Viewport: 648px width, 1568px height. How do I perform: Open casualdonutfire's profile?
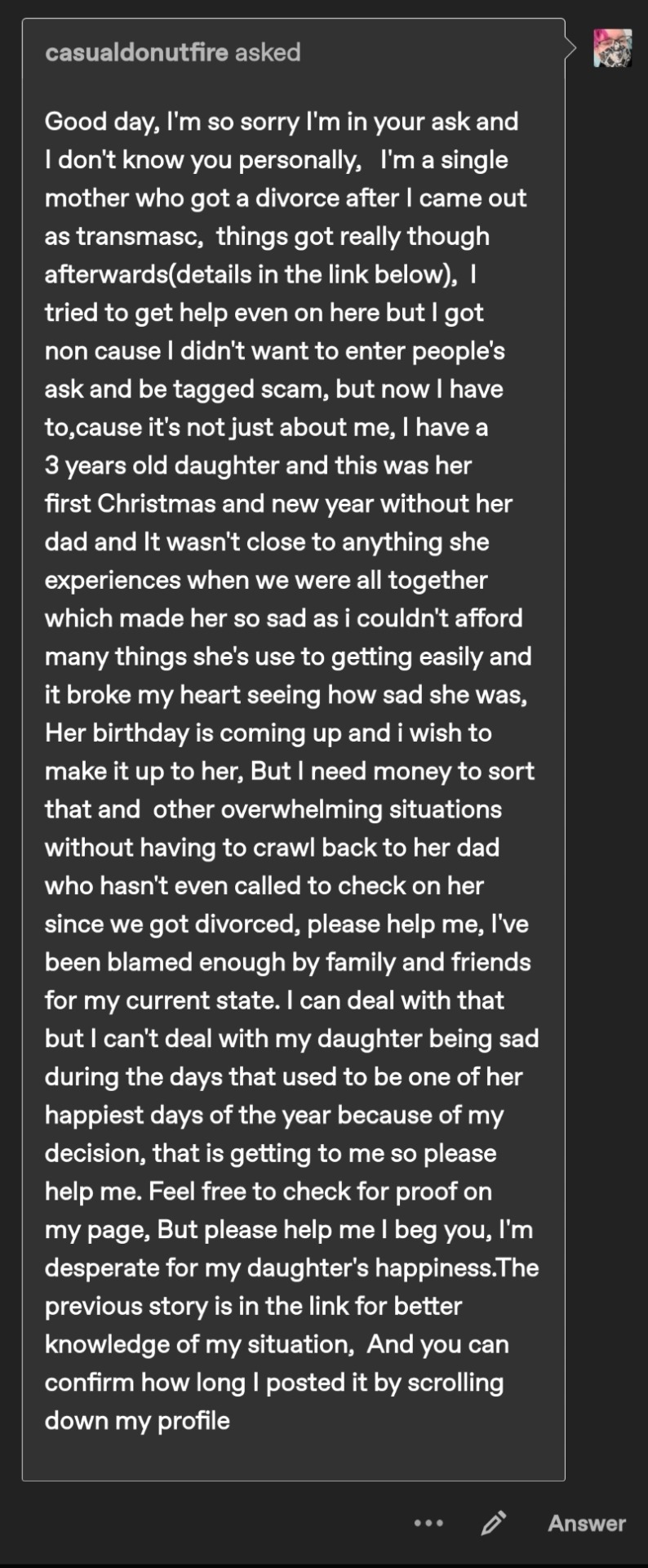(136, 53)
